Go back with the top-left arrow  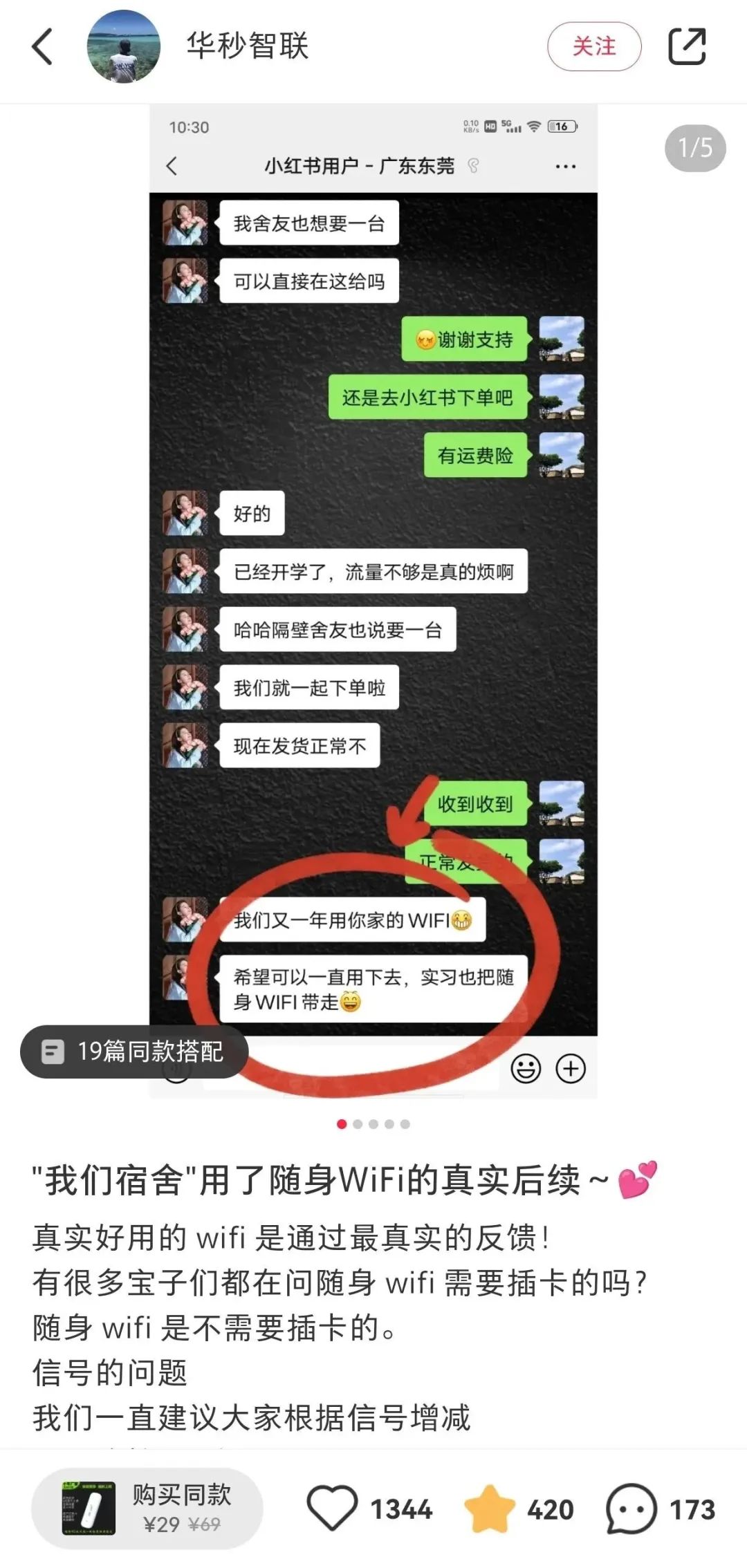pyautogui.click(x=43, y=47)
